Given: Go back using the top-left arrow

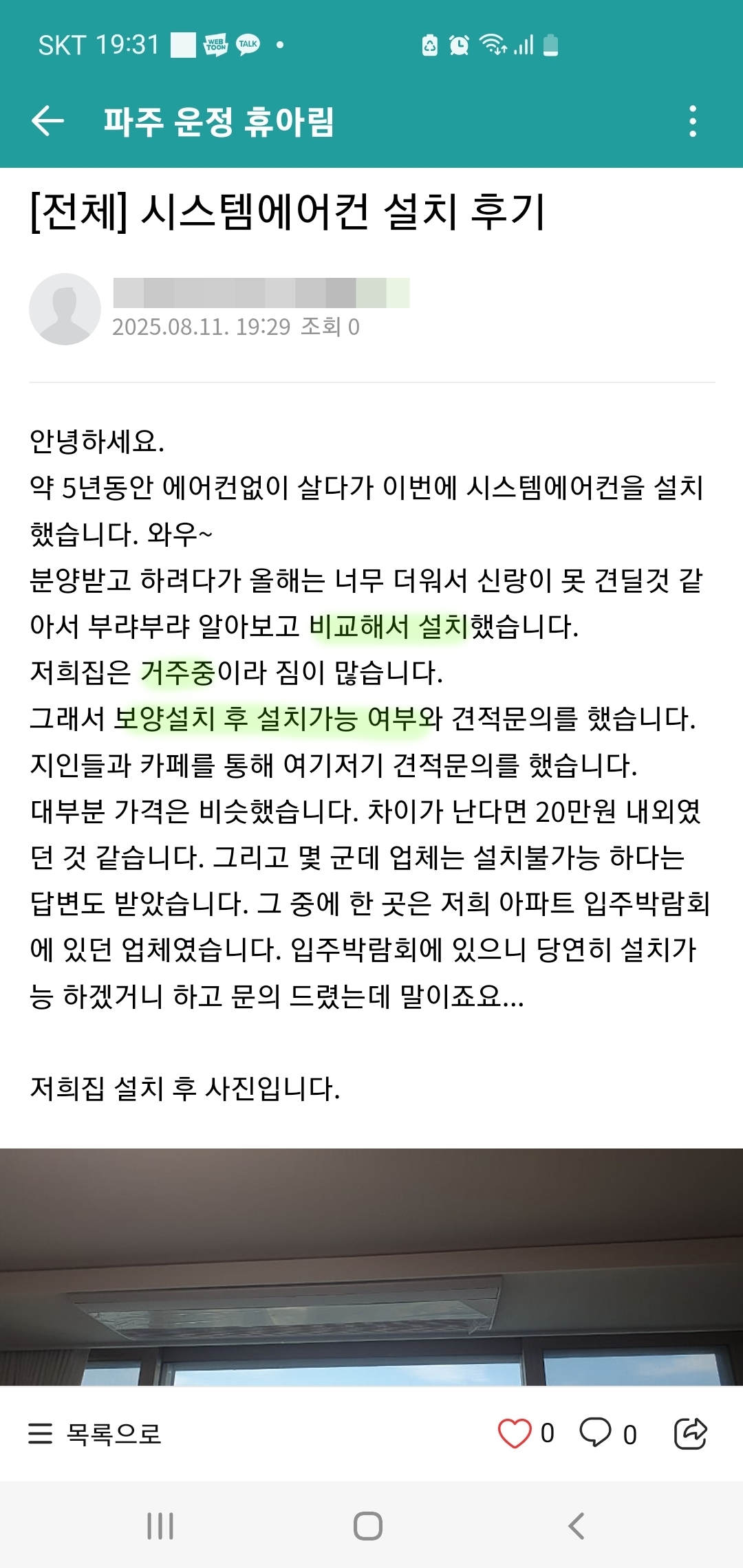Looking at the screenshot, I should point(47,122).
